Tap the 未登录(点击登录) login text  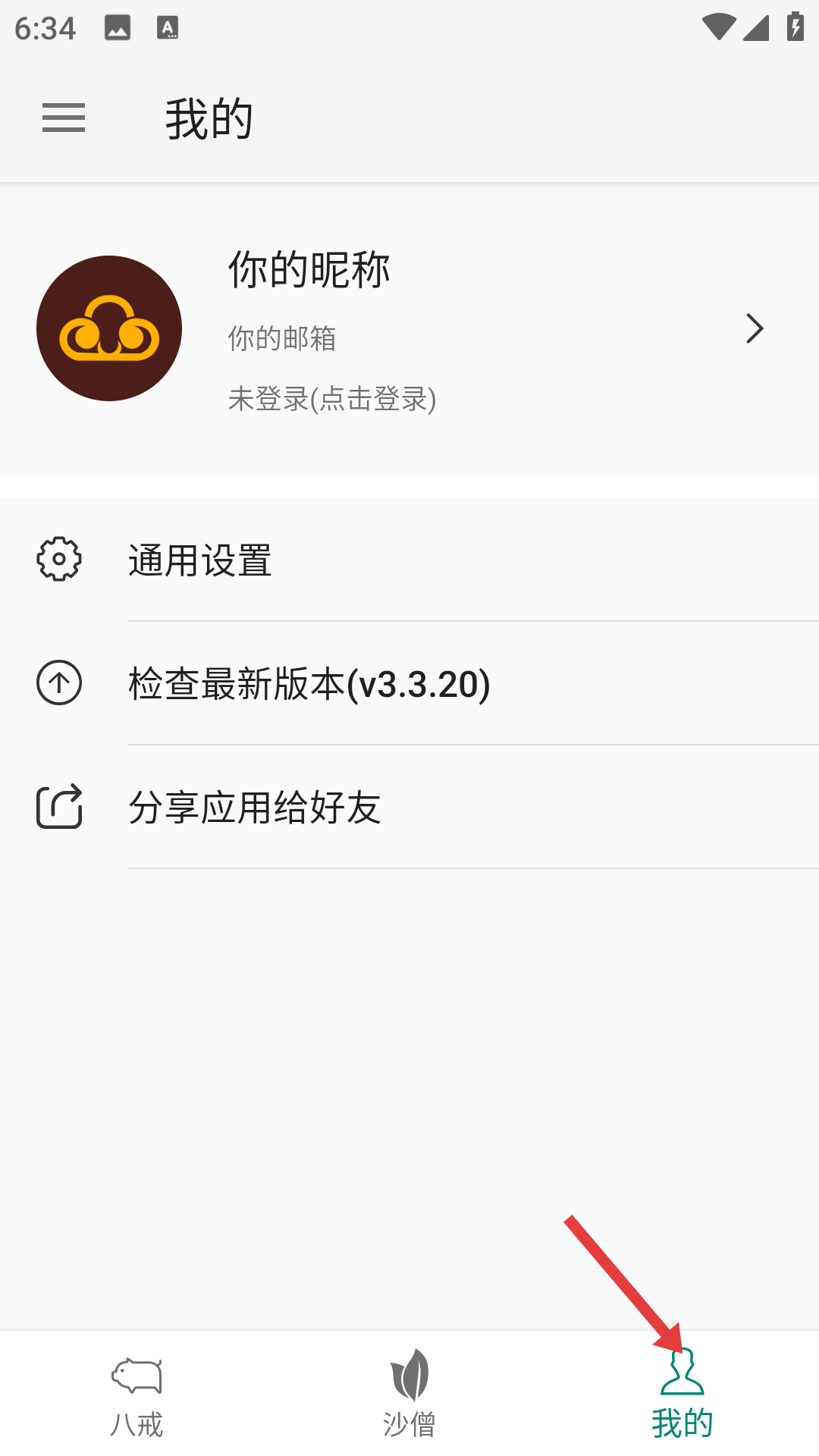click(x=332, y=399)
